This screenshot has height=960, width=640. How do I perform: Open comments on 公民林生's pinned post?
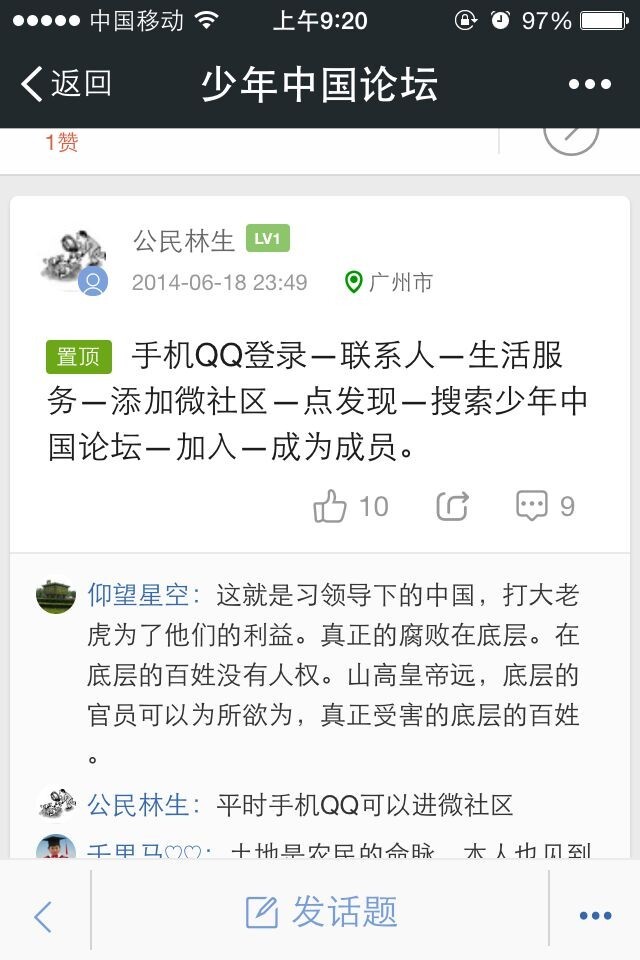coord(545,506)
